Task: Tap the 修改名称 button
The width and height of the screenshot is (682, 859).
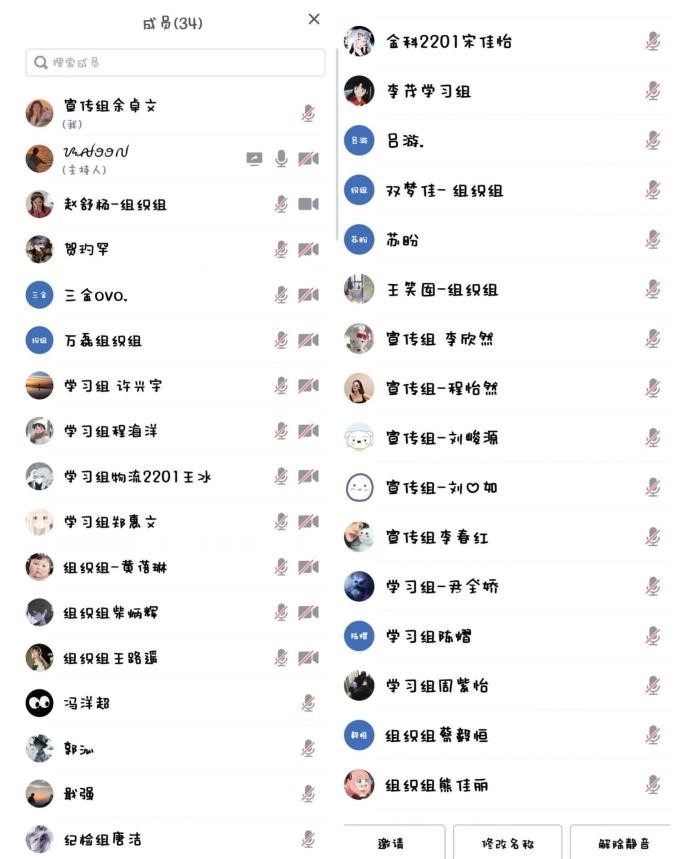Action: (x=508, y=843)
